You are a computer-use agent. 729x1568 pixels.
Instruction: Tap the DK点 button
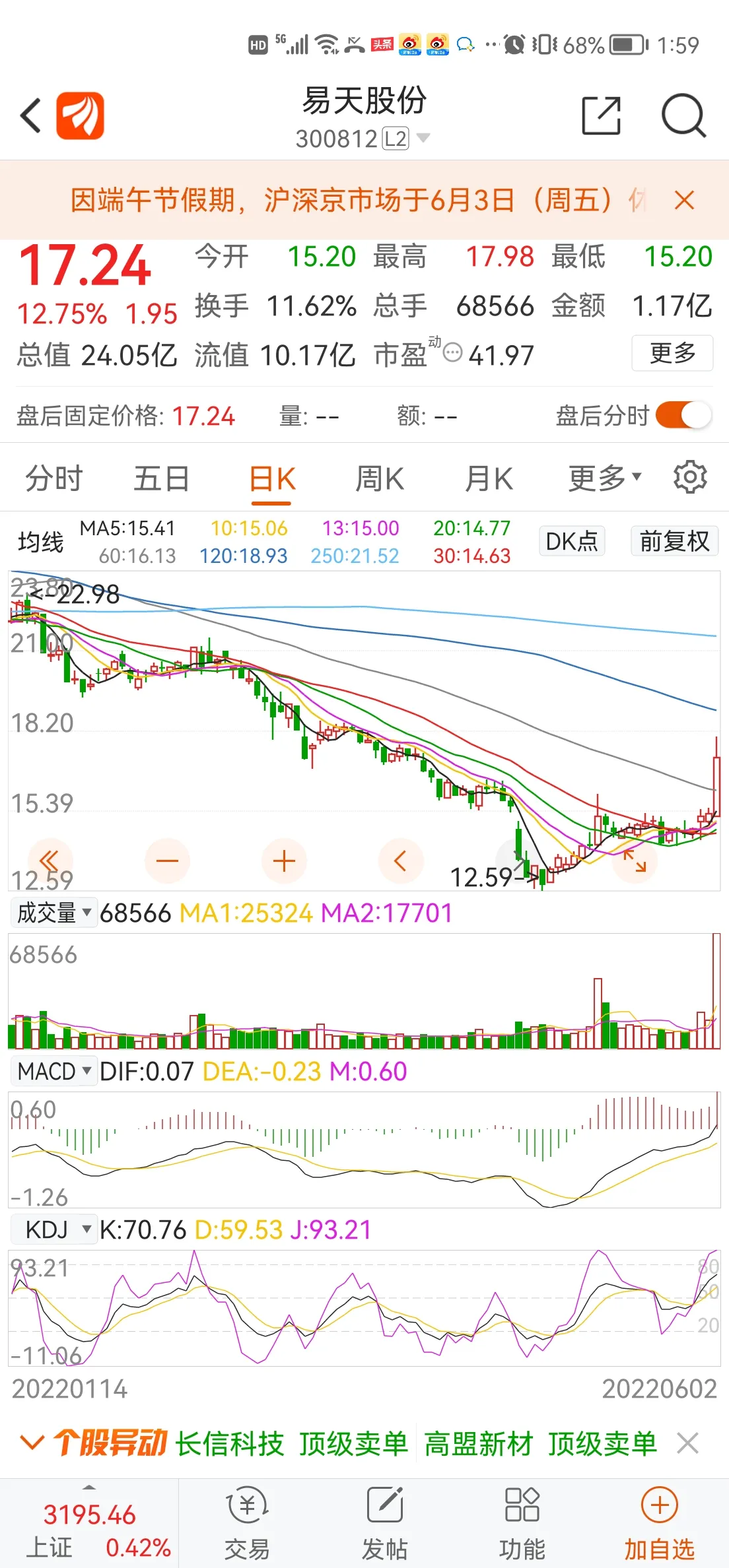pyautogui.click(x=572, y=542)
